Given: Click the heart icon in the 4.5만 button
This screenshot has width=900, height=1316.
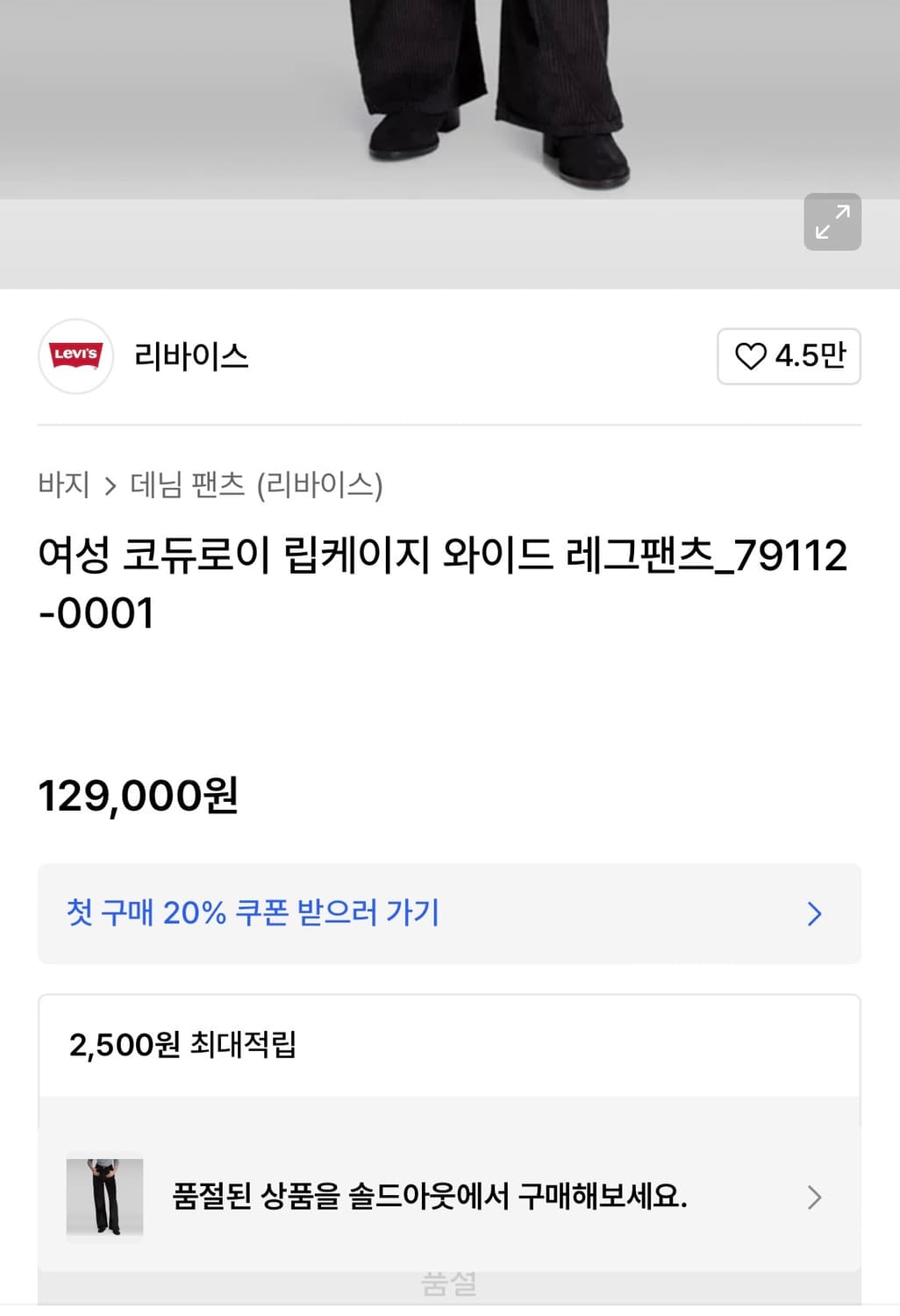Looking at the screenshot, I should click(x=752, y=356).
